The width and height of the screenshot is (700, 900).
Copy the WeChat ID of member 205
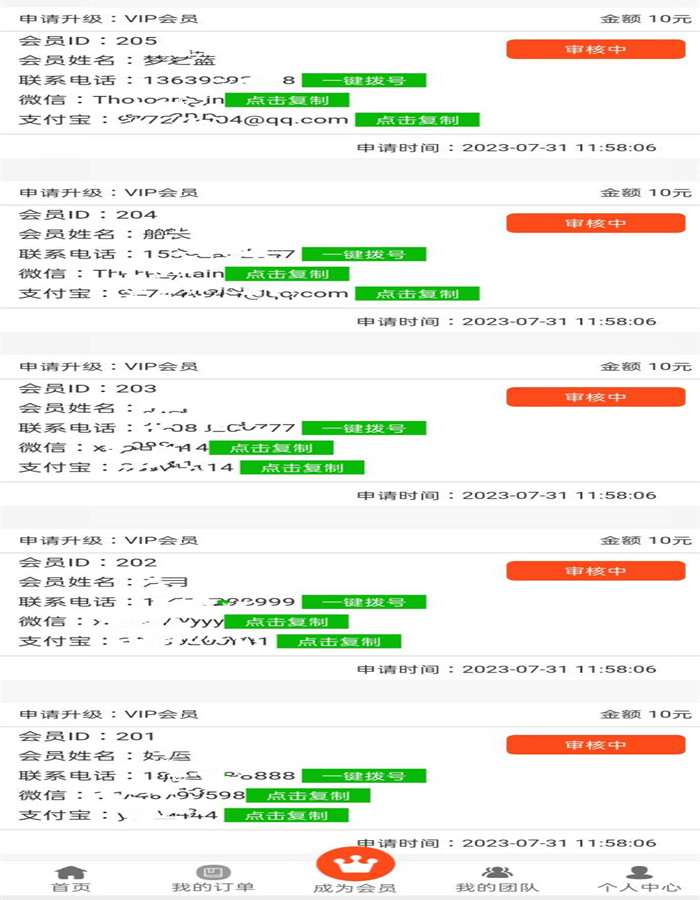286,100
